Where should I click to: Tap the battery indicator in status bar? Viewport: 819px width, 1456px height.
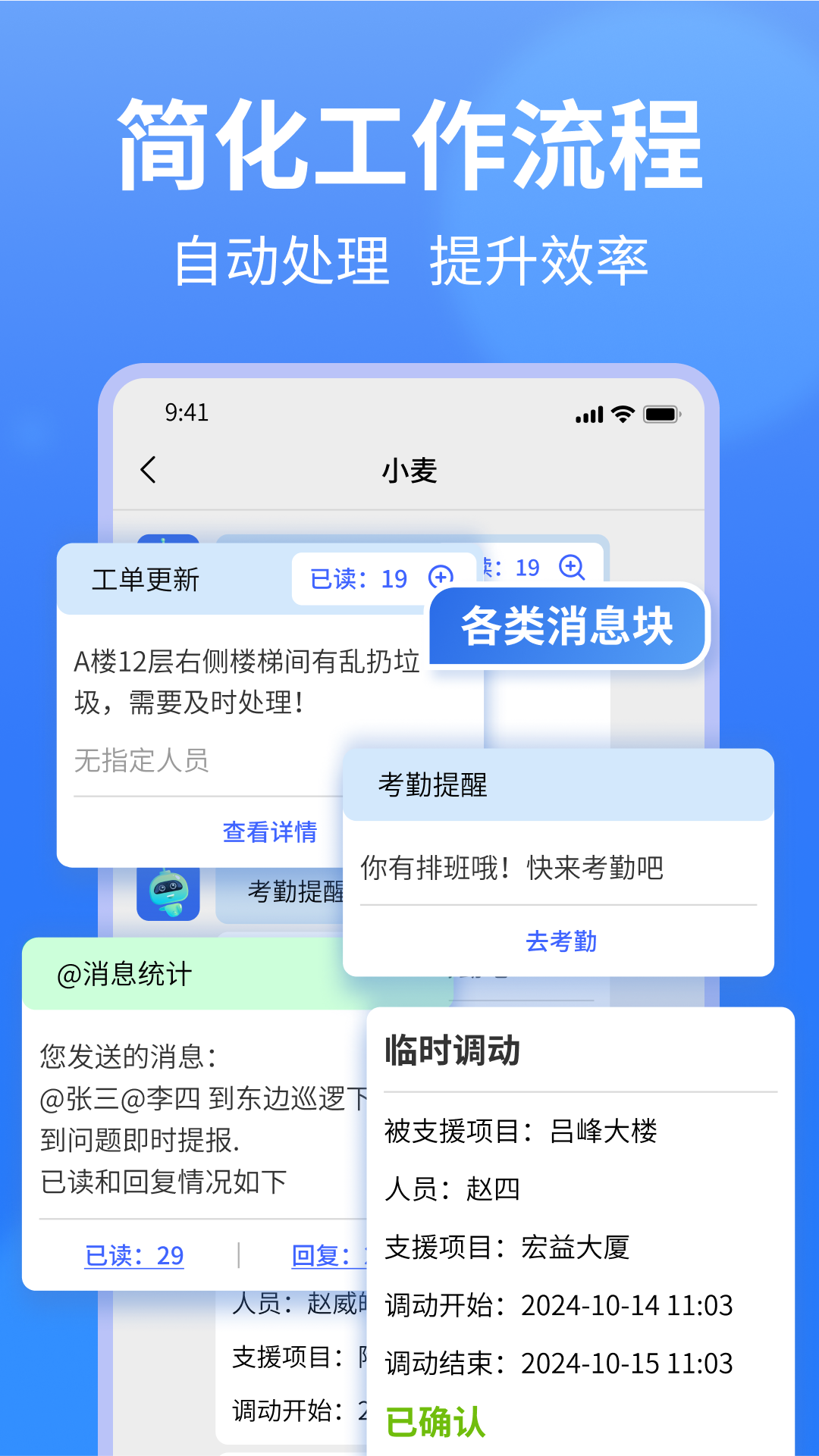[x=659, y=414]
